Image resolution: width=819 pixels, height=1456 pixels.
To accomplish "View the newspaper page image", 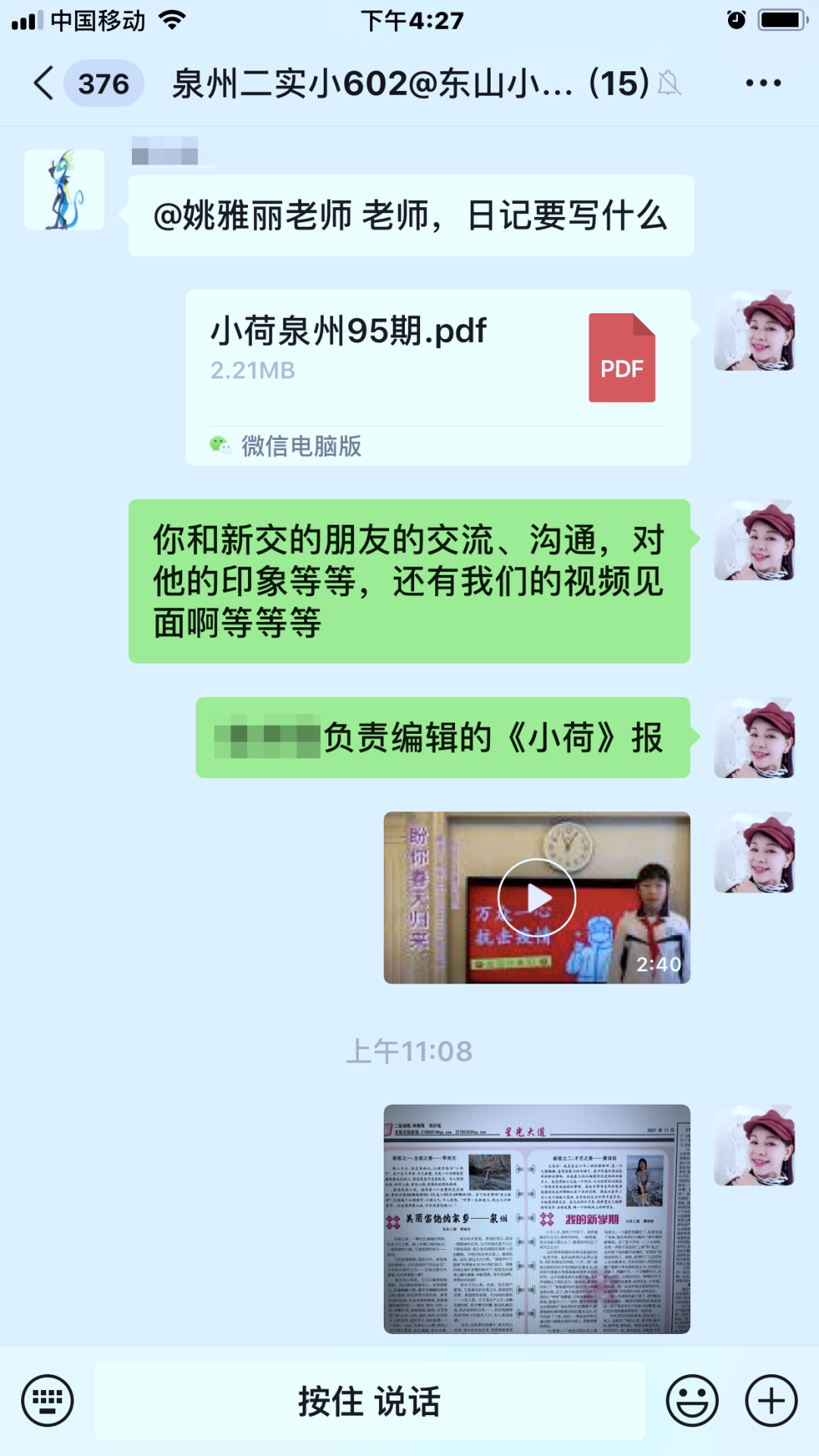I will pos(537,1219).
